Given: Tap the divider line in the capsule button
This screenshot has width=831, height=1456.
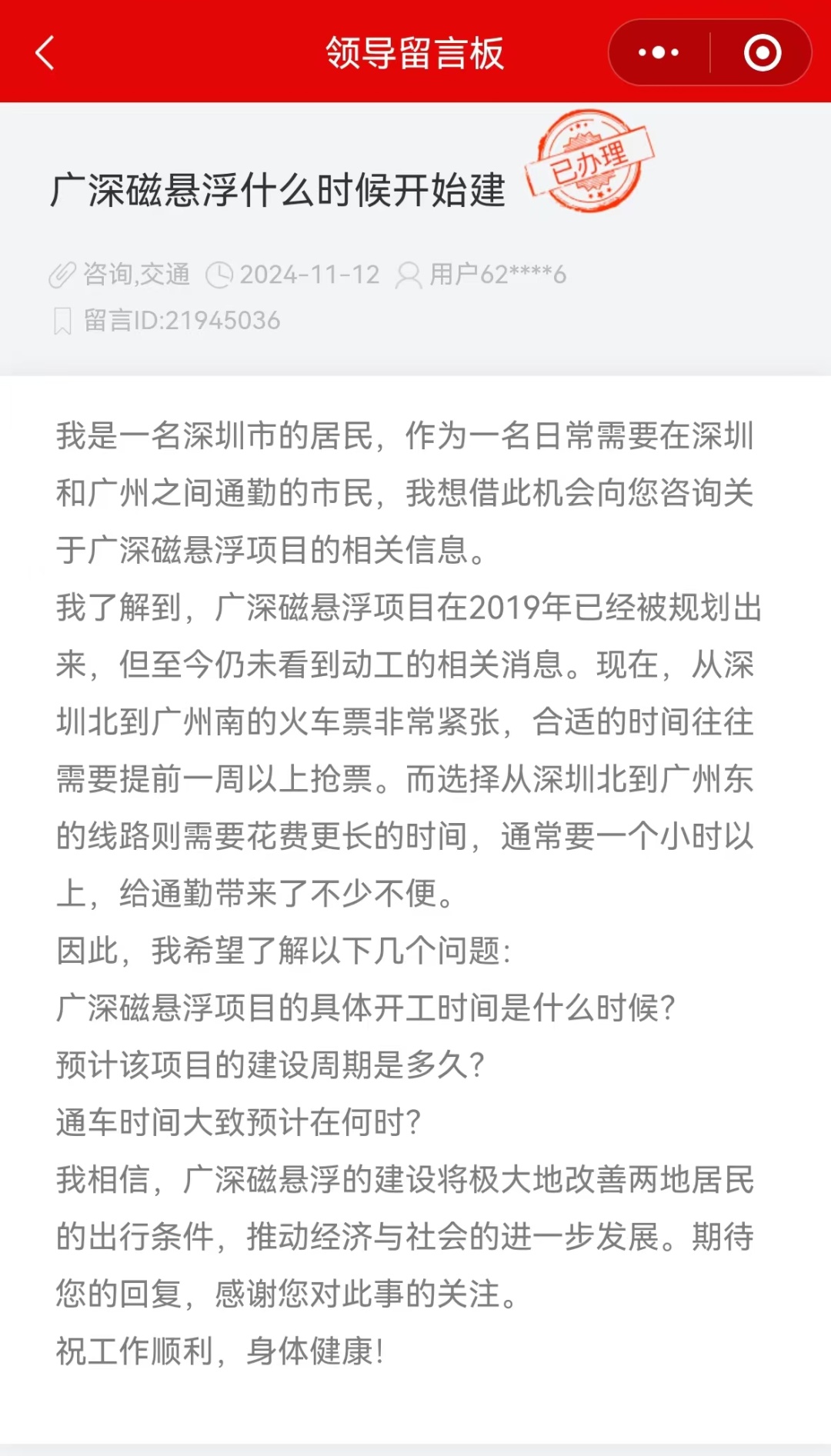Looking at the screenshot, I should (x=709, y=52).
